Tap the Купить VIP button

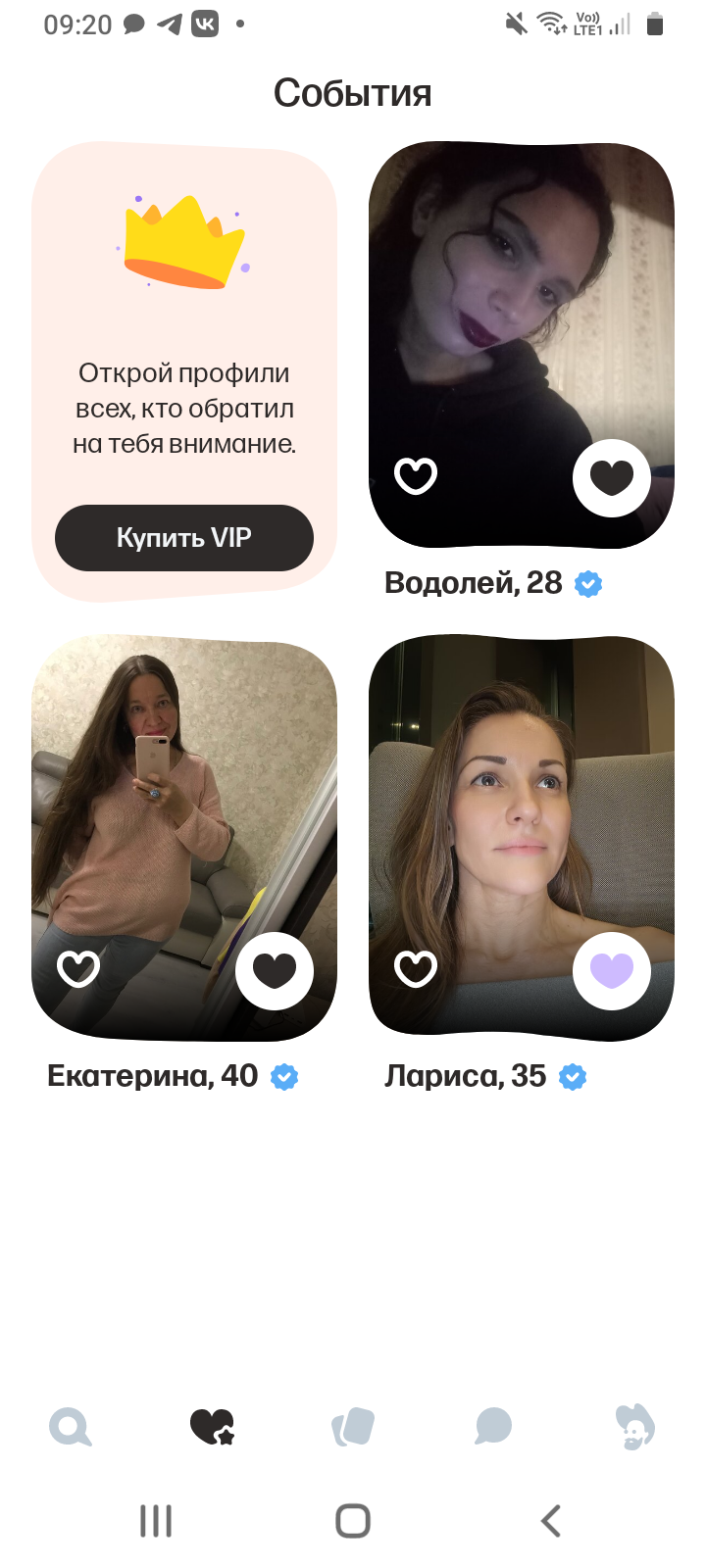pyautogui.click(x=184, y=538)
